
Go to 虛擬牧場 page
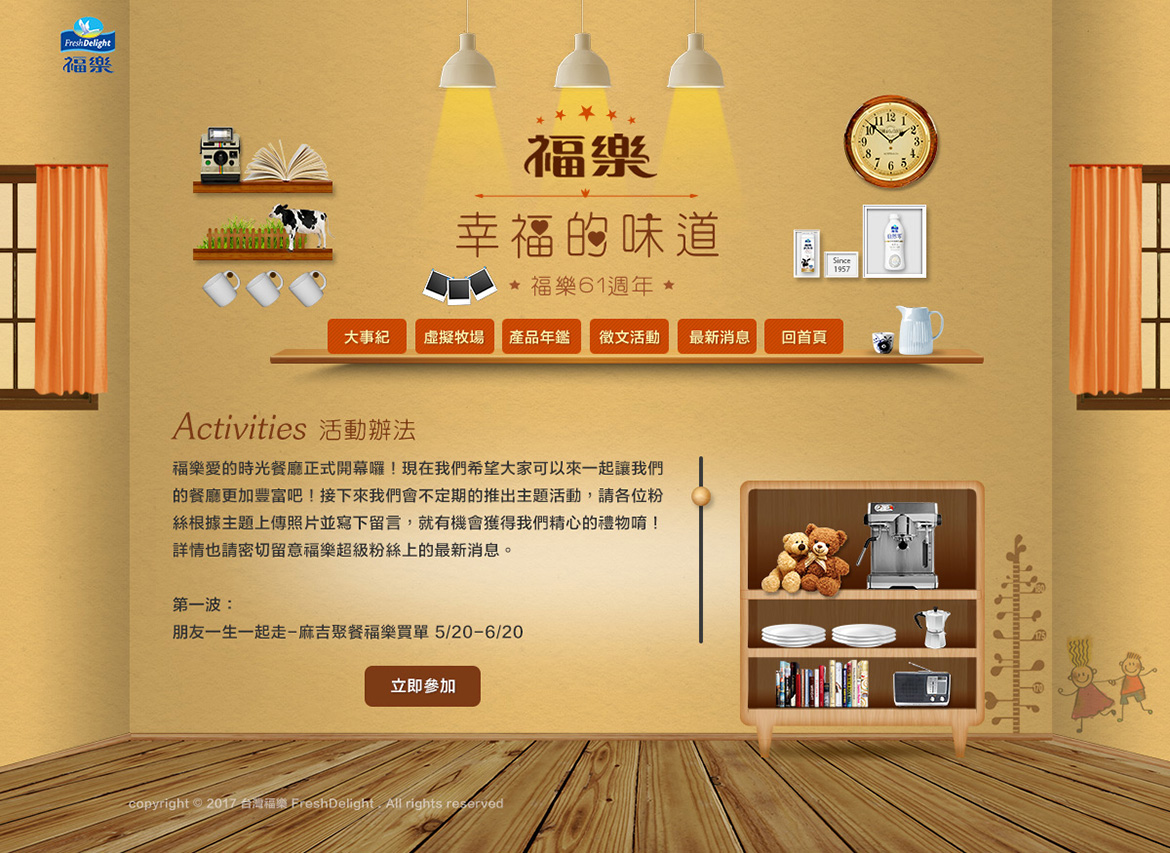coord(454,337)
